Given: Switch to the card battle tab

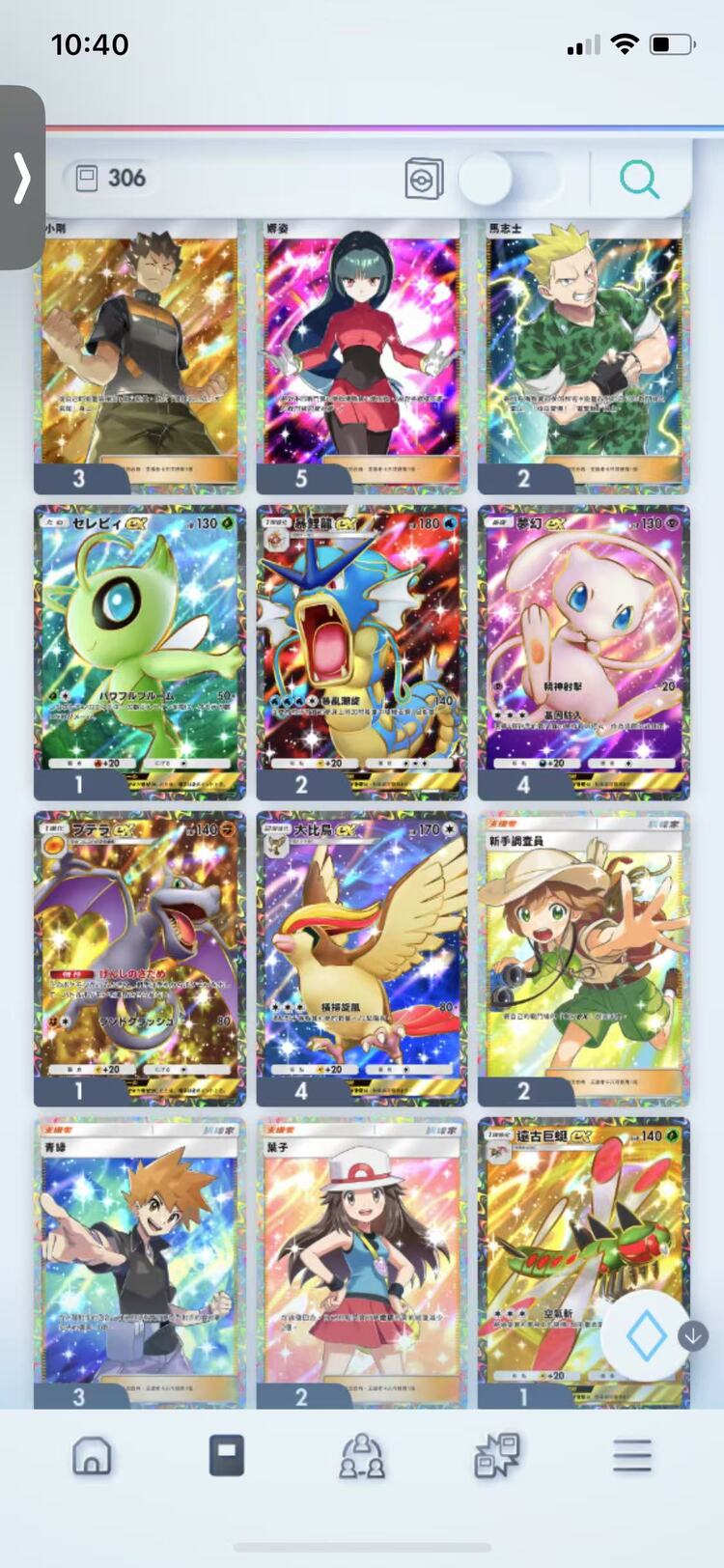Looking at the screenshot, I should point(497,1455).
